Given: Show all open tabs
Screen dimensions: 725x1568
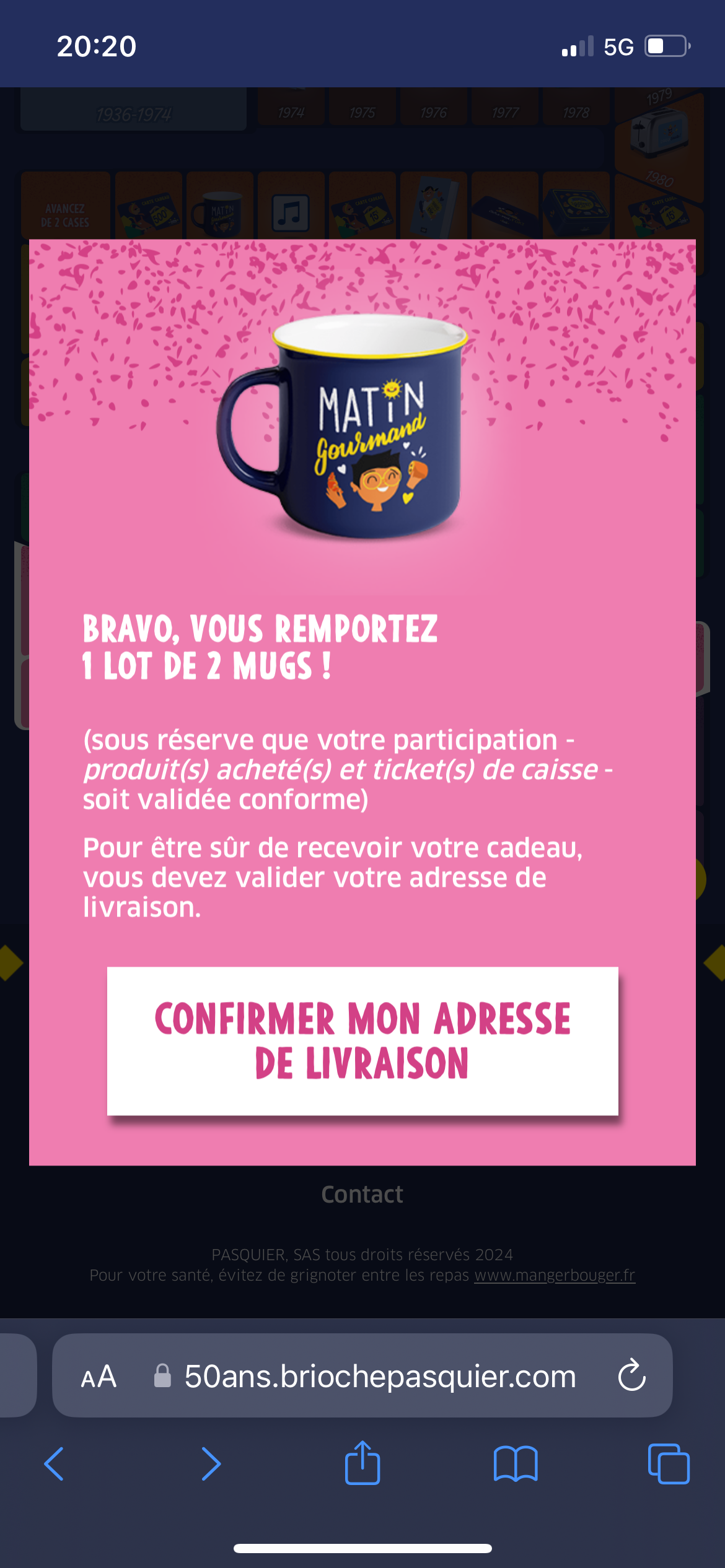Looking at the screenshot, I should (x=668, y=1464).
